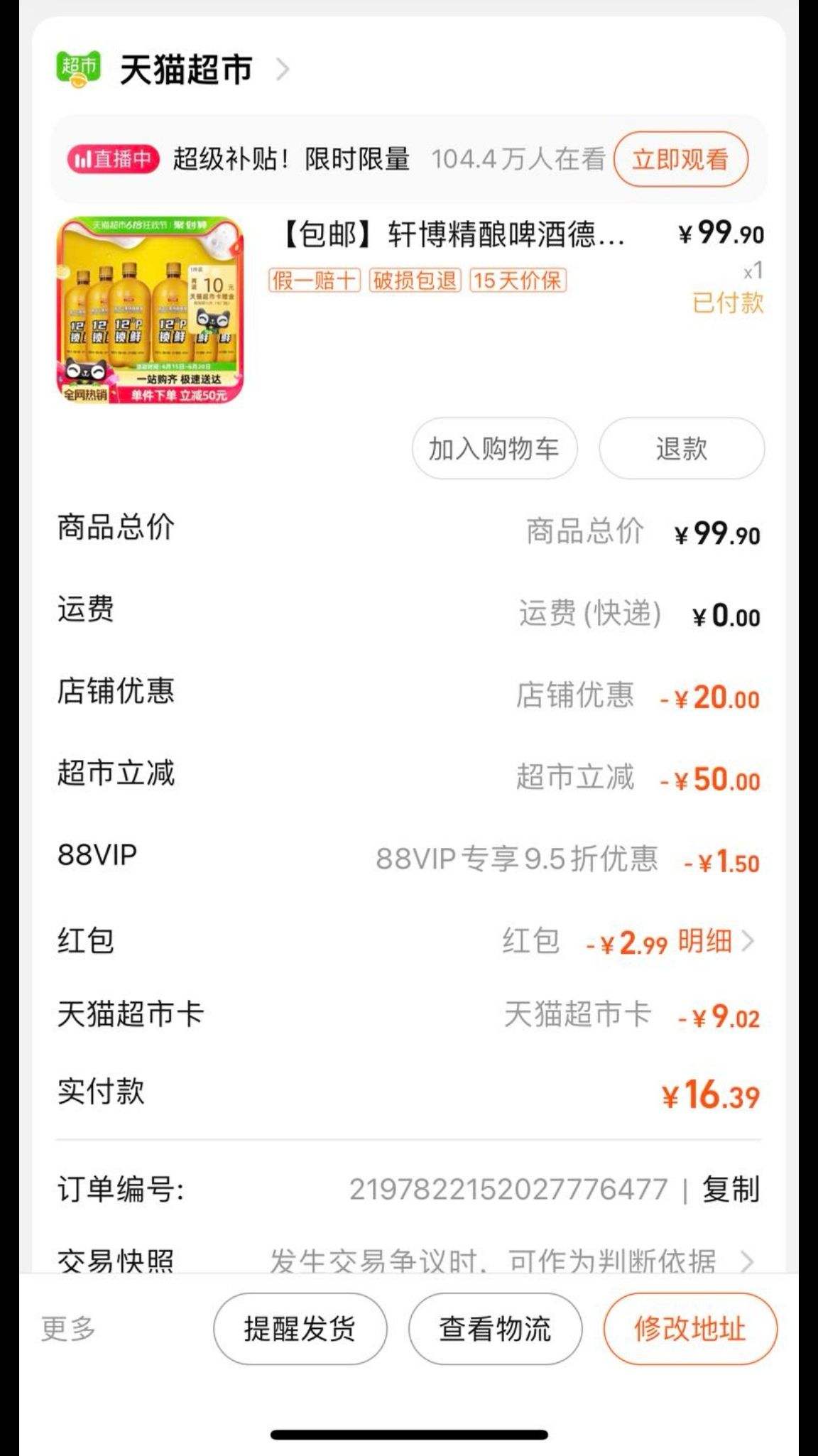Click the 立即观看 watch live button
This screenshot has height=1456, width=818.
tap(680, 161)
